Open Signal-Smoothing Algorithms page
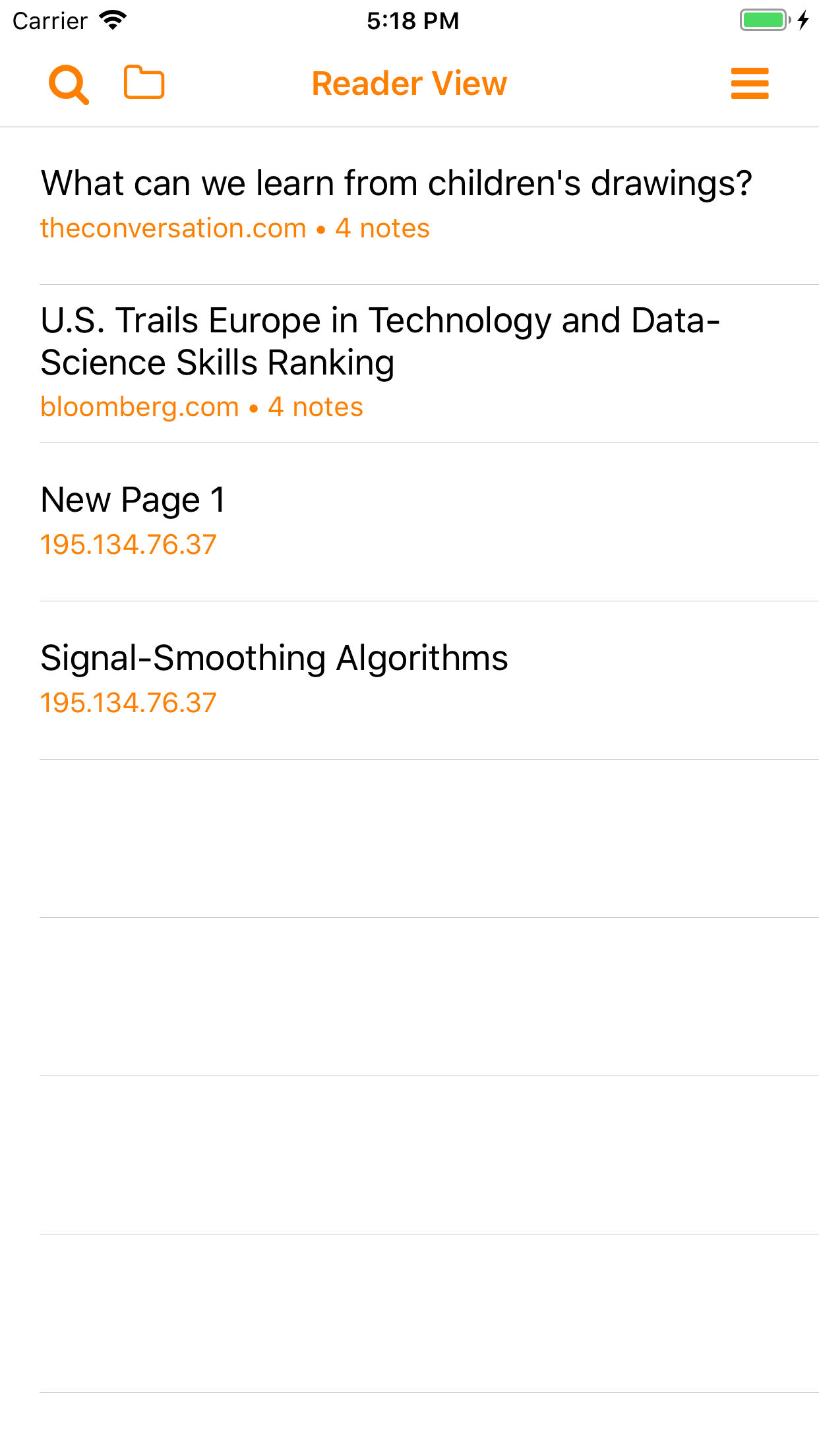 pos(409,681)
